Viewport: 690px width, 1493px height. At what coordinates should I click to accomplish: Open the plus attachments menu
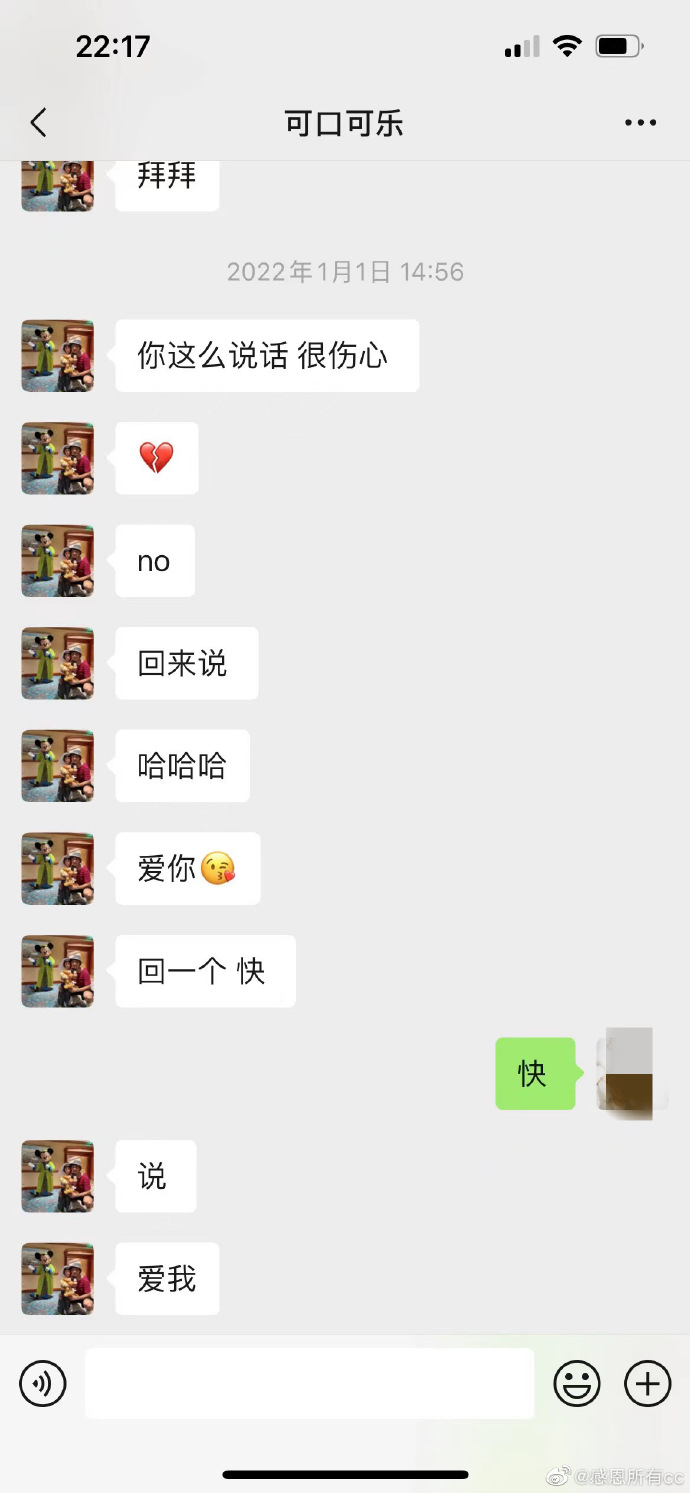[x=648, y=1384]
